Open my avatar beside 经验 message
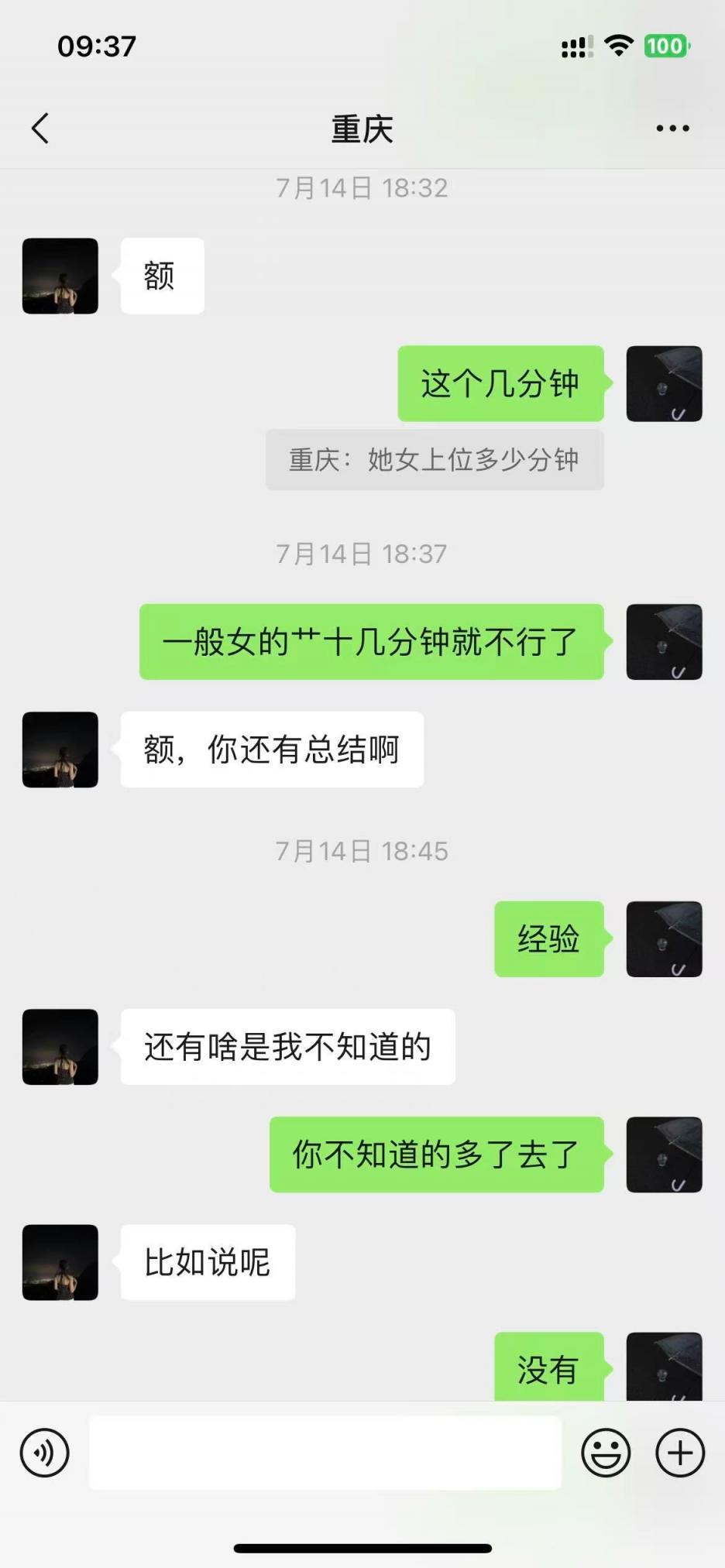 coord(664,938)
